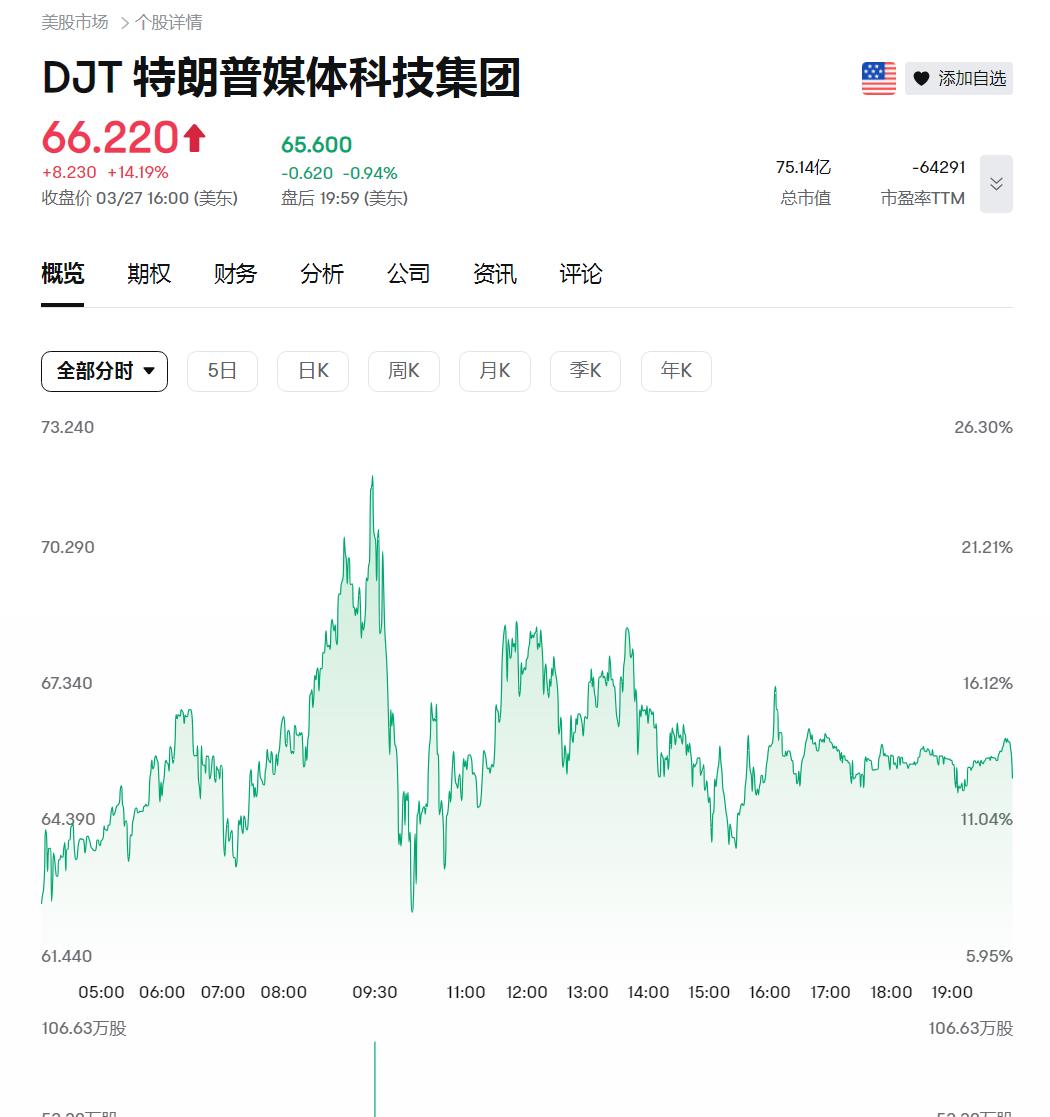Display the 季K chart
This screenshot has width=1050, height=1117.
(x=585, y=371)
